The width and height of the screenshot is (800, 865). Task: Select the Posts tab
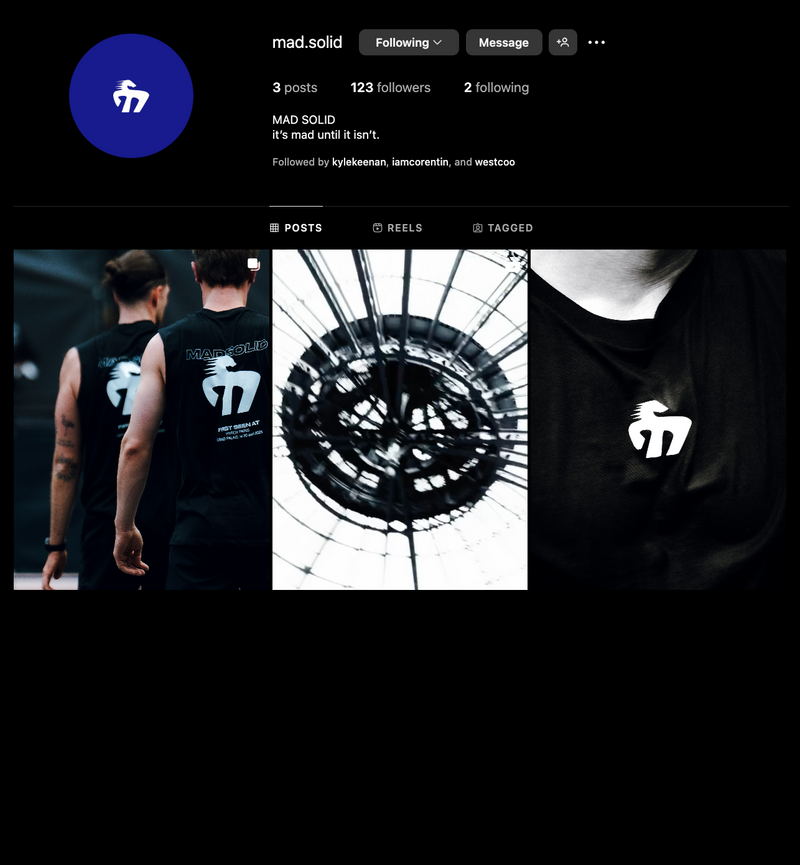pyautogui.click(x=296, y=228)
